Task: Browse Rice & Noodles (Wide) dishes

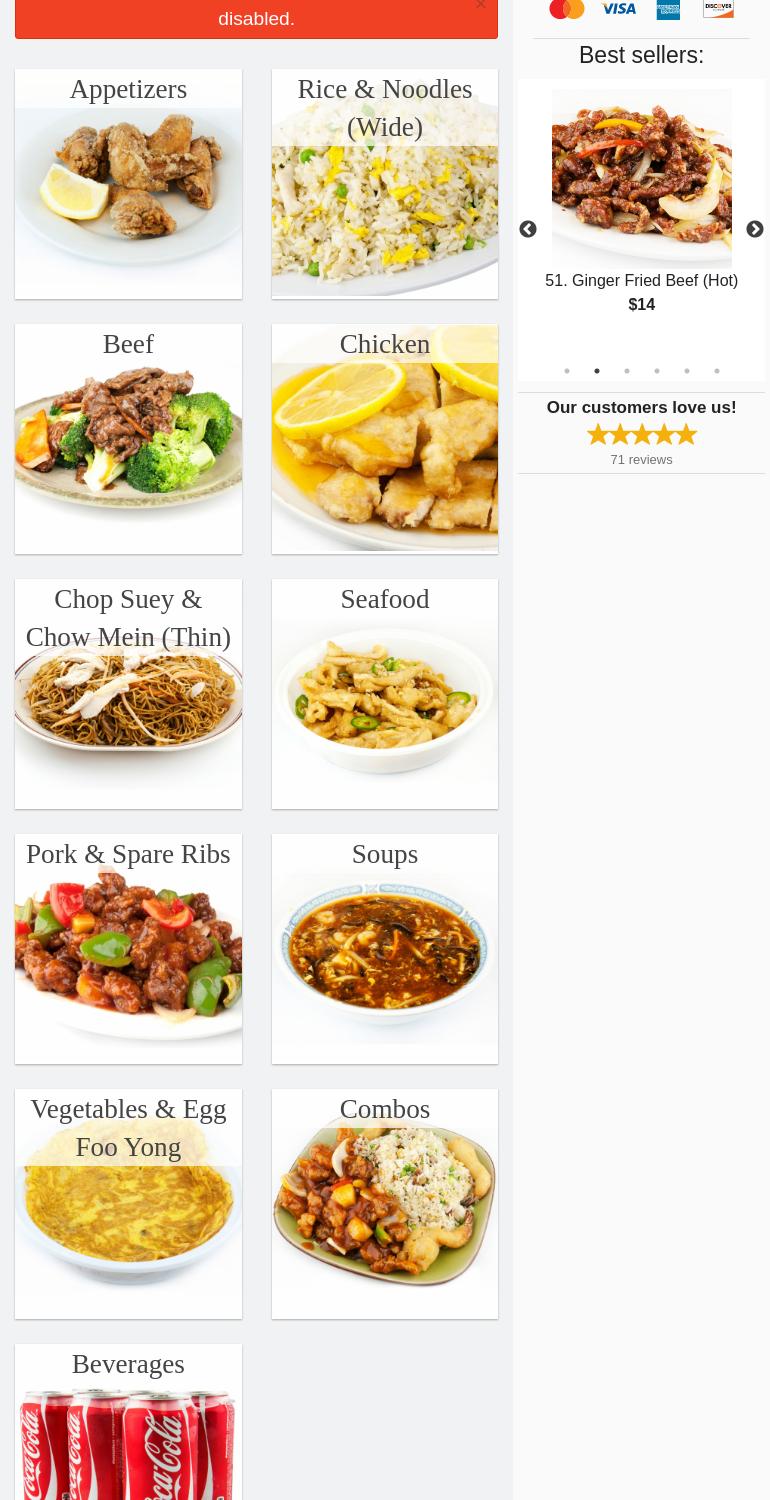Action: (x=384, y=184)
